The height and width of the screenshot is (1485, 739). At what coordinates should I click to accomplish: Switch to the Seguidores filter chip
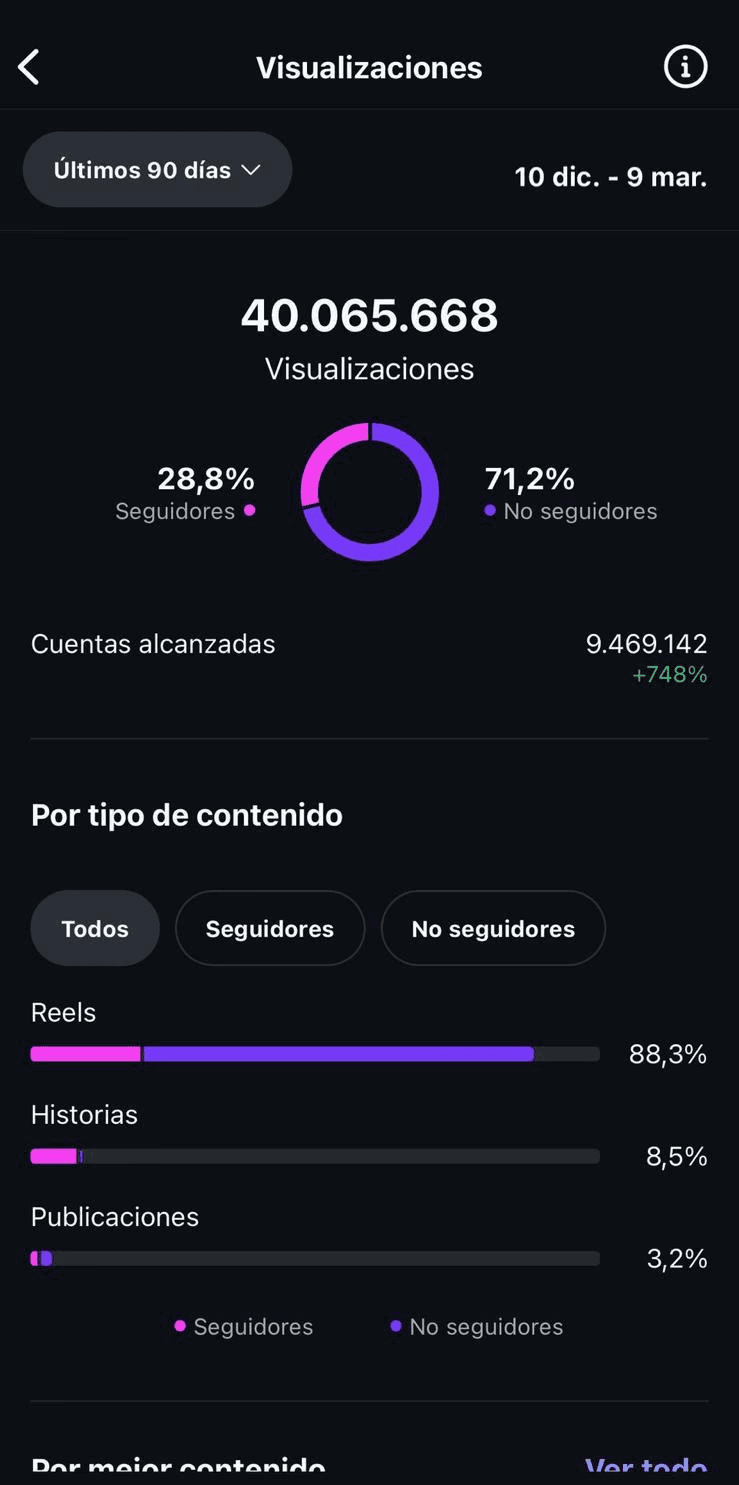coord(270,928)
